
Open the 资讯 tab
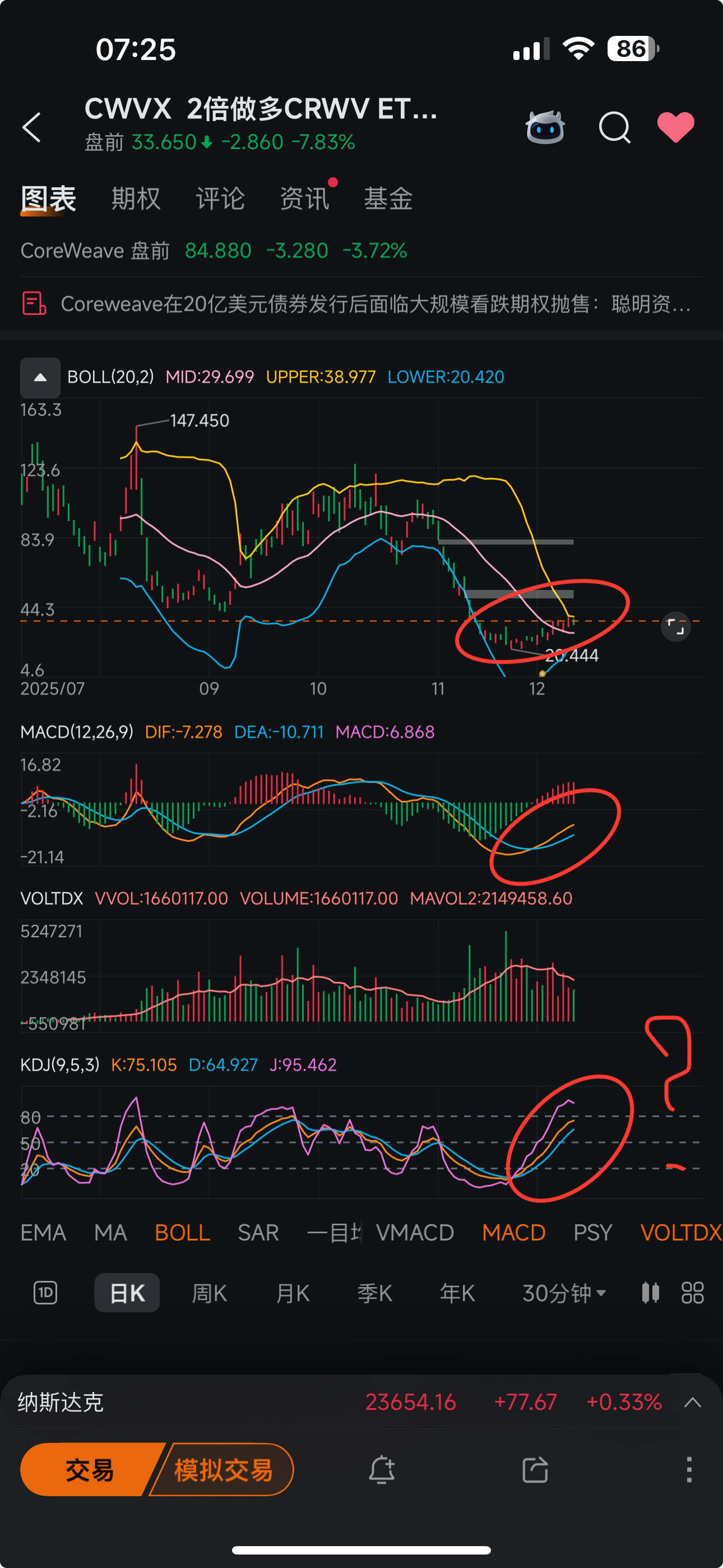click(x=304, y=199)
